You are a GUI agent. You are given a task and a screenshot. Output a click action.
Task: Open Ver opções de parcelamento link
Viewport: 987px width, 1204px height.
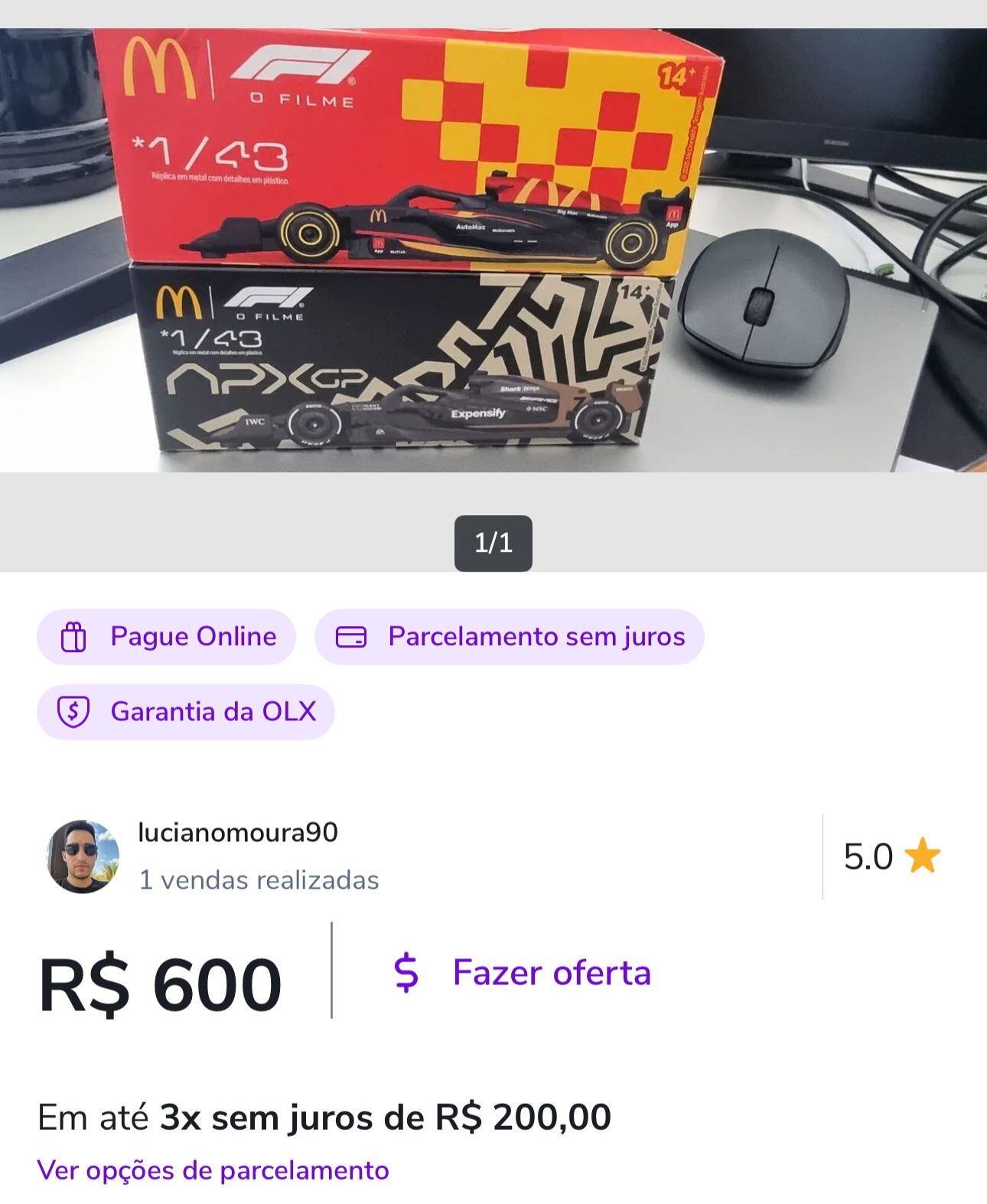(x=213, y=1170)
